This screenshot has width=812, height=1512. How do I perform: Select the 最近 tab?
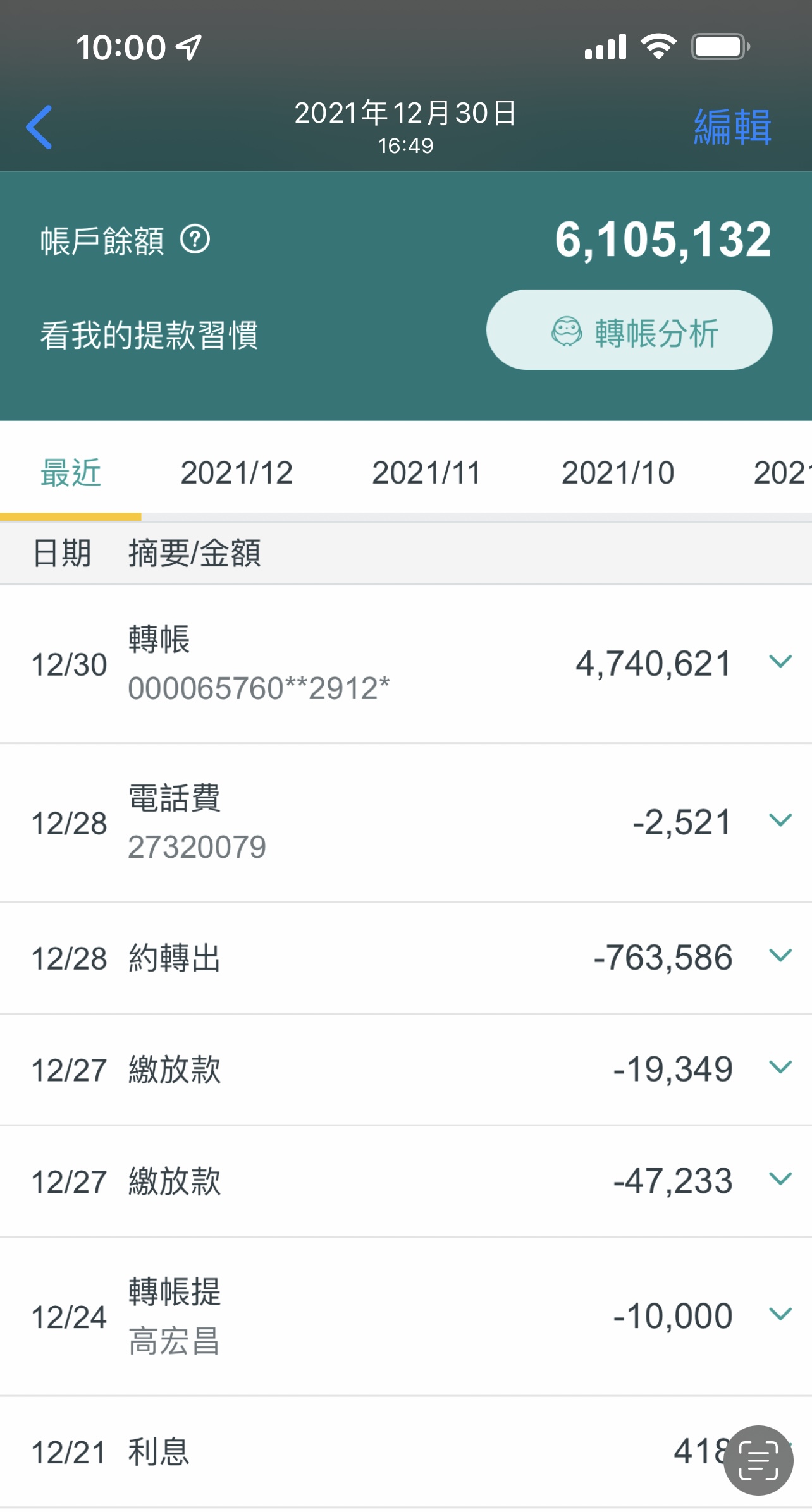(x=70, y=473)
